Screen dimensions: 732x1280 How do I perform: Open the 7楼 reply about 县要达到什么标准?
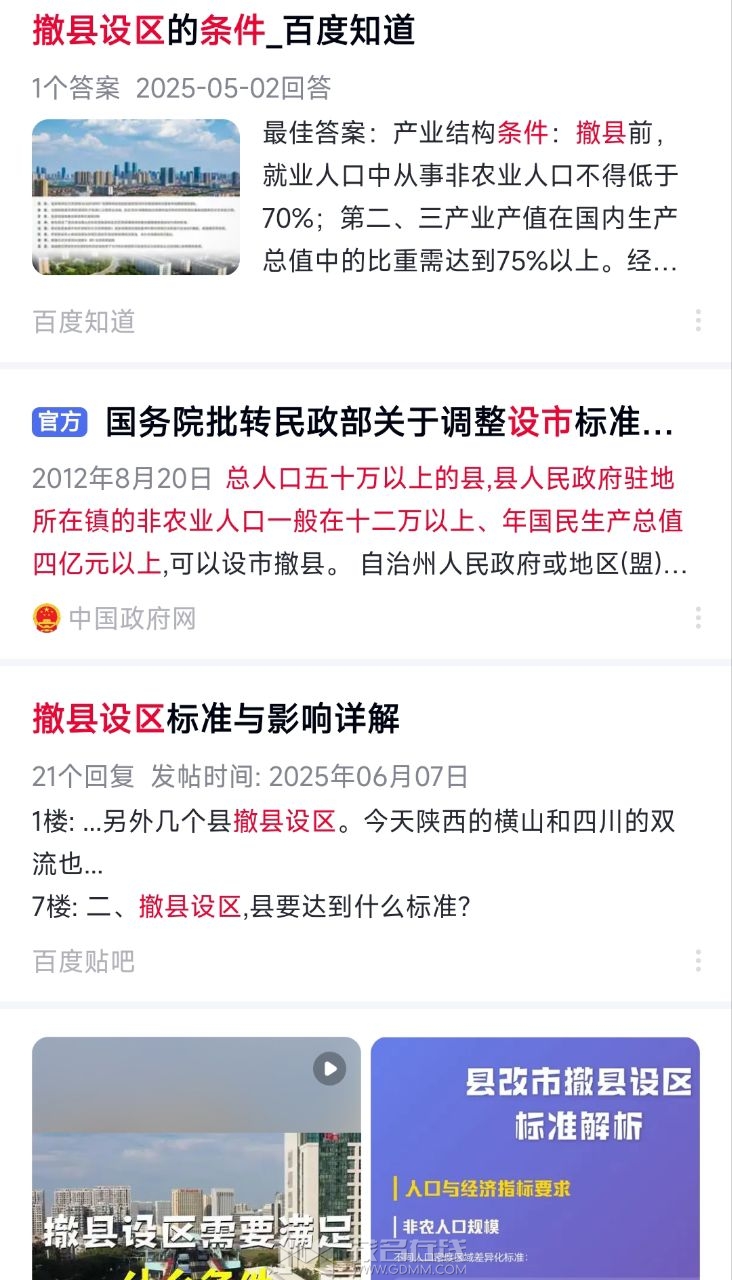pyautogui.click(x=252, y=907)
